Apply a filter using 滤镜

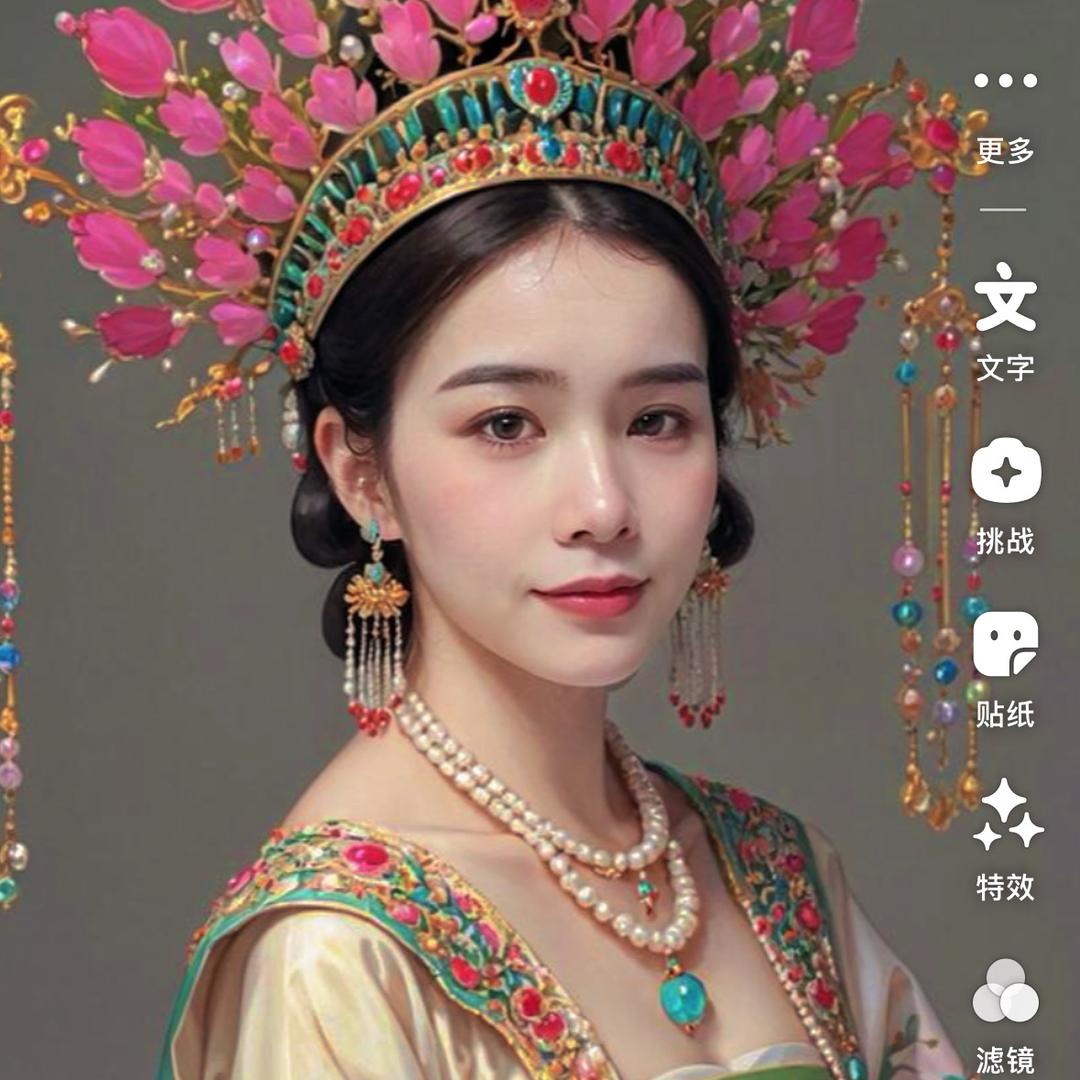pos(1006,992)
